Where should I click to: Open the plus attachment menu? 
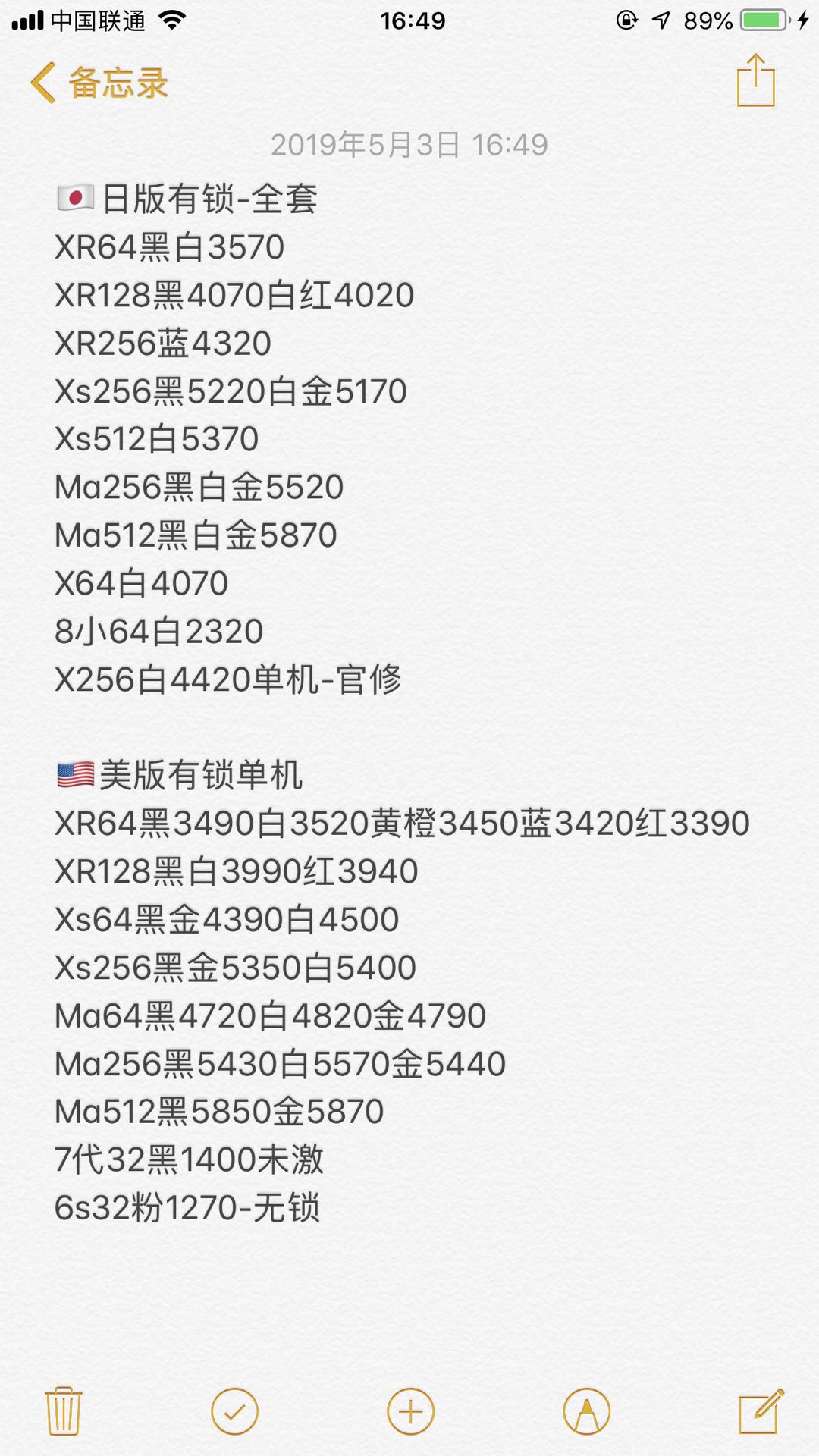[x=410, y=1411]
